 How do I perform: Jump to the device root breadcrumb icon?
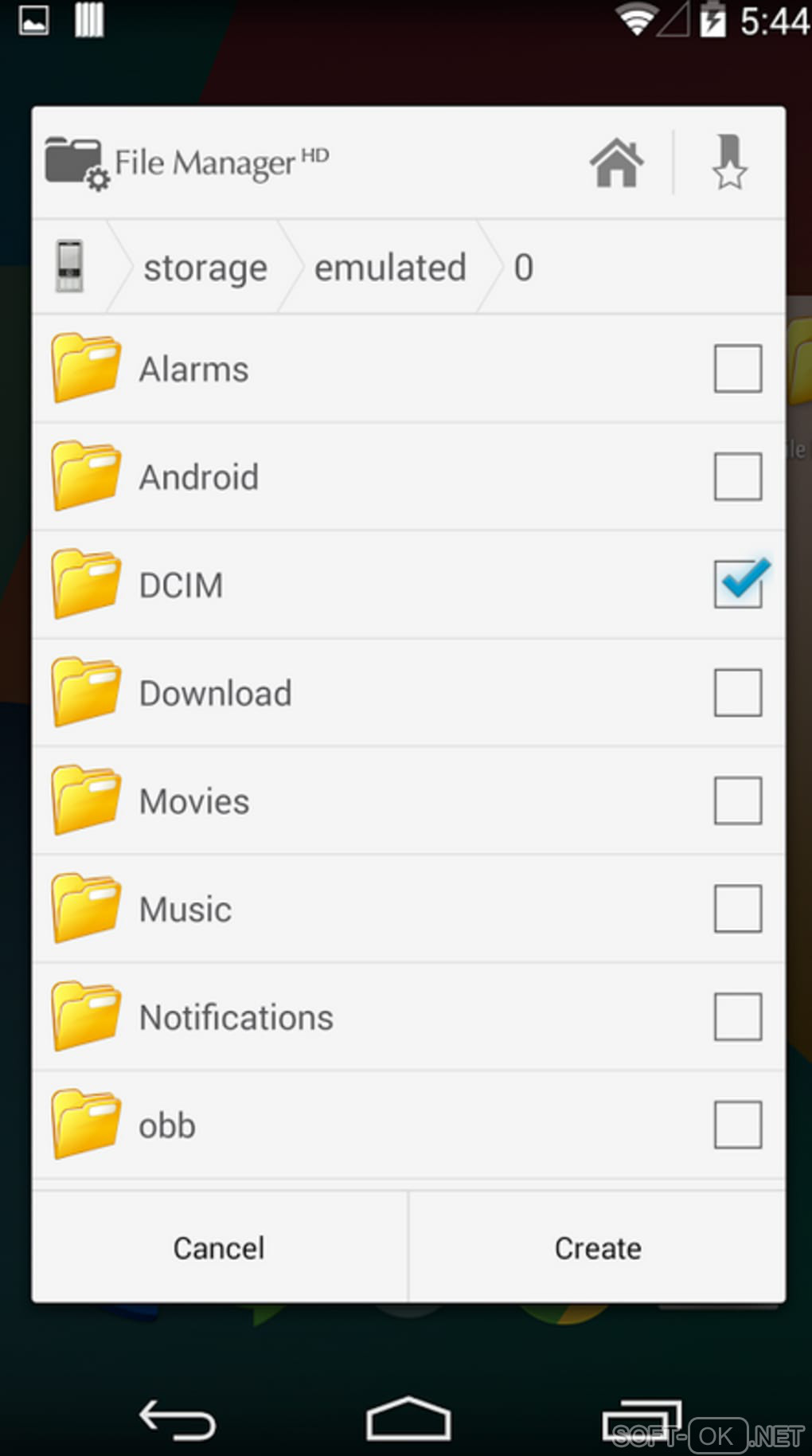(x=70, y=267)
